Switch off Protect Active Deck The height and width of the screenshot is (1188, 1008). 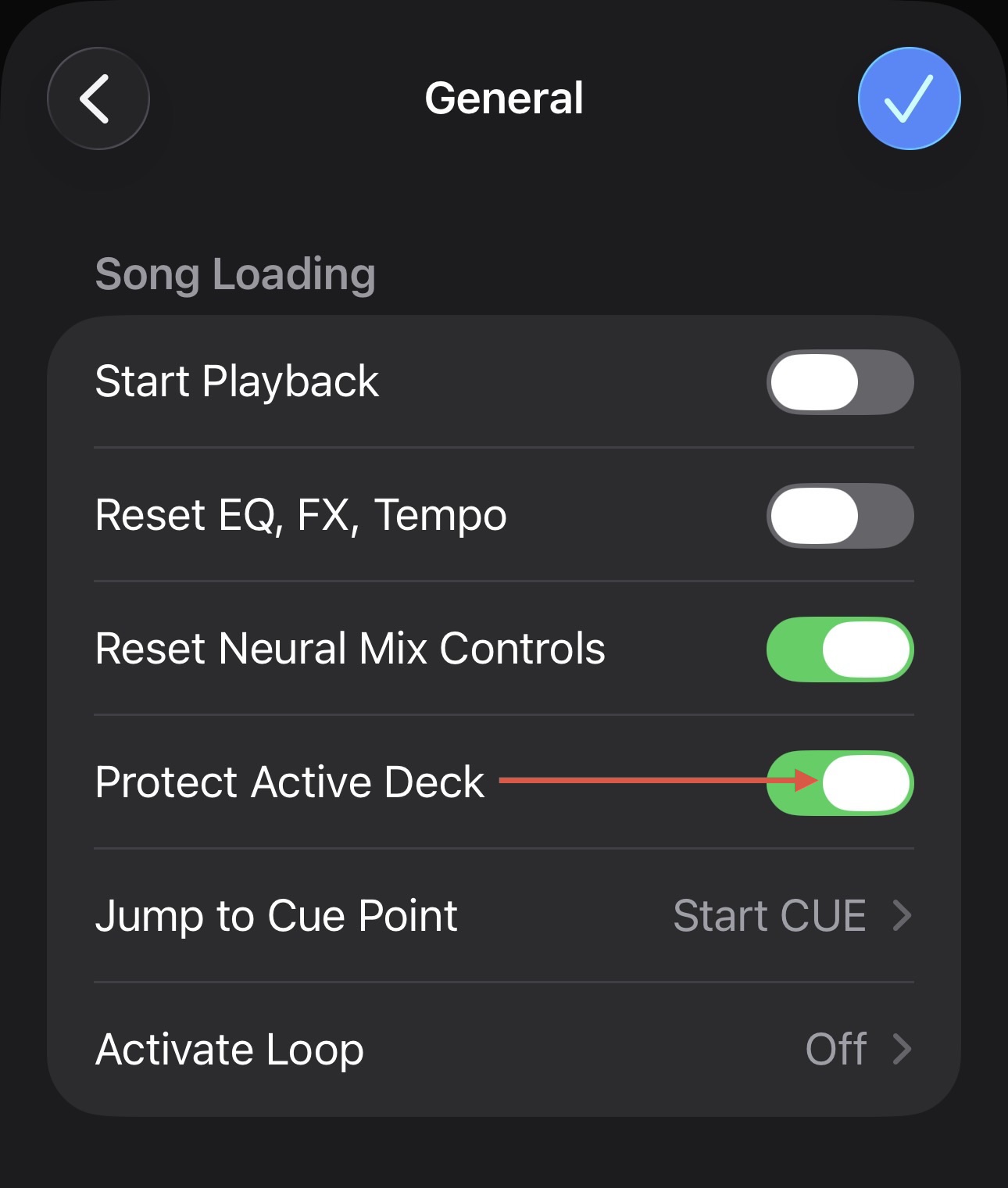tap(840, 783)
